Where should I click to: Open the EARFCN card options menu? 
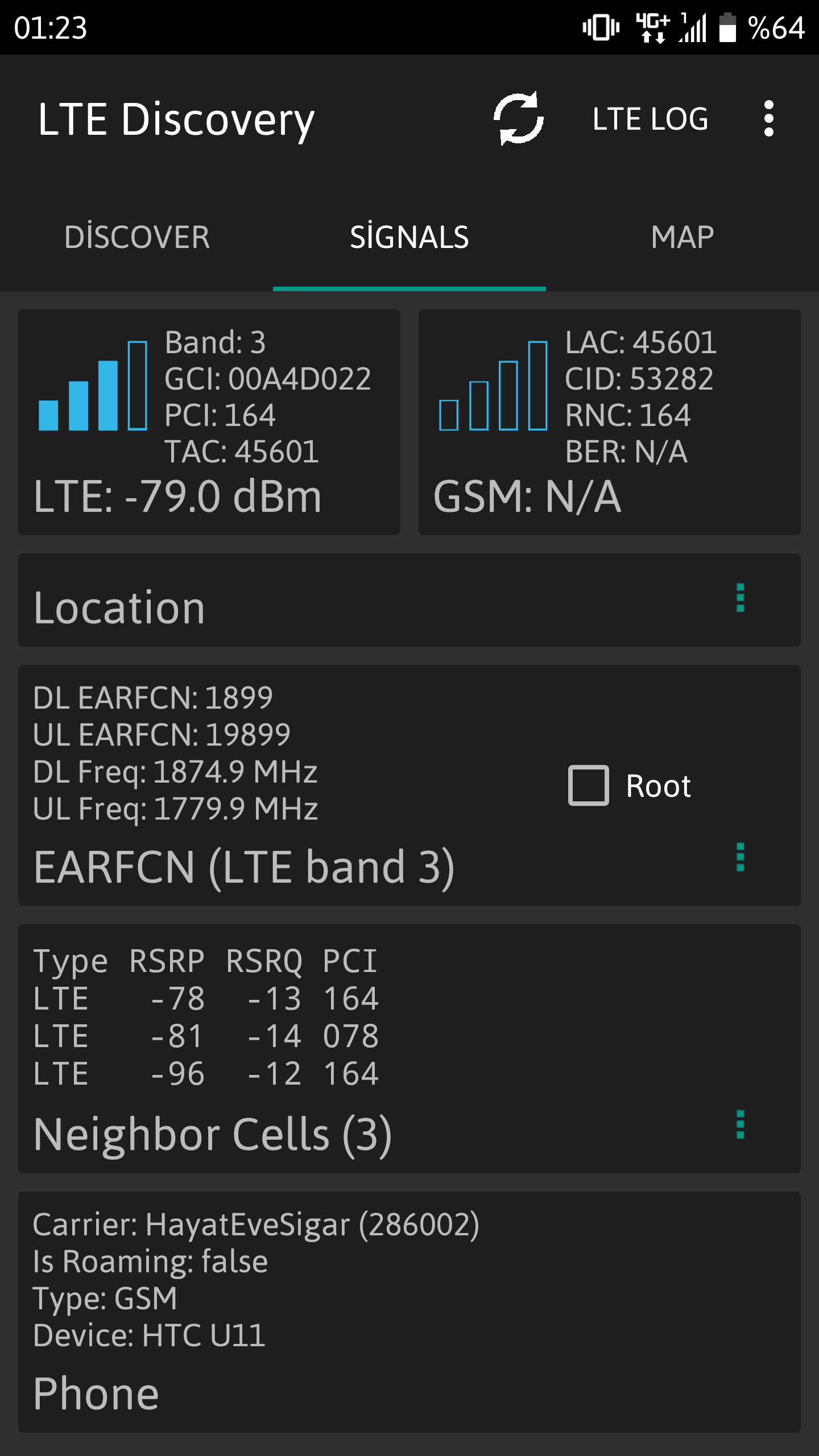(740, 857)
